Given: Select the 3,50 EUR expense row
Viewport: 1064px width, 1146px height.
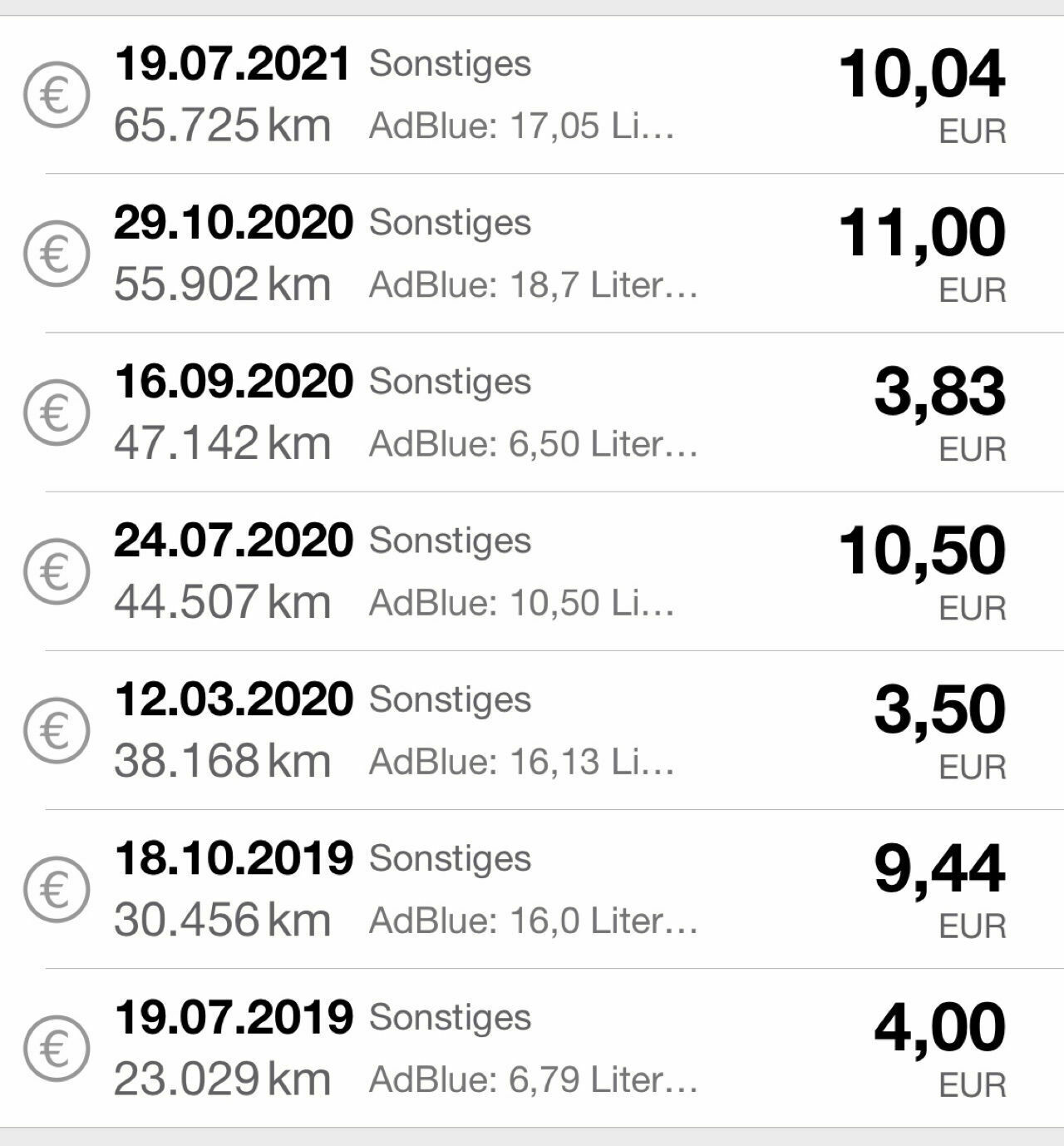Looking at the screenshot, I should point(532,731).
